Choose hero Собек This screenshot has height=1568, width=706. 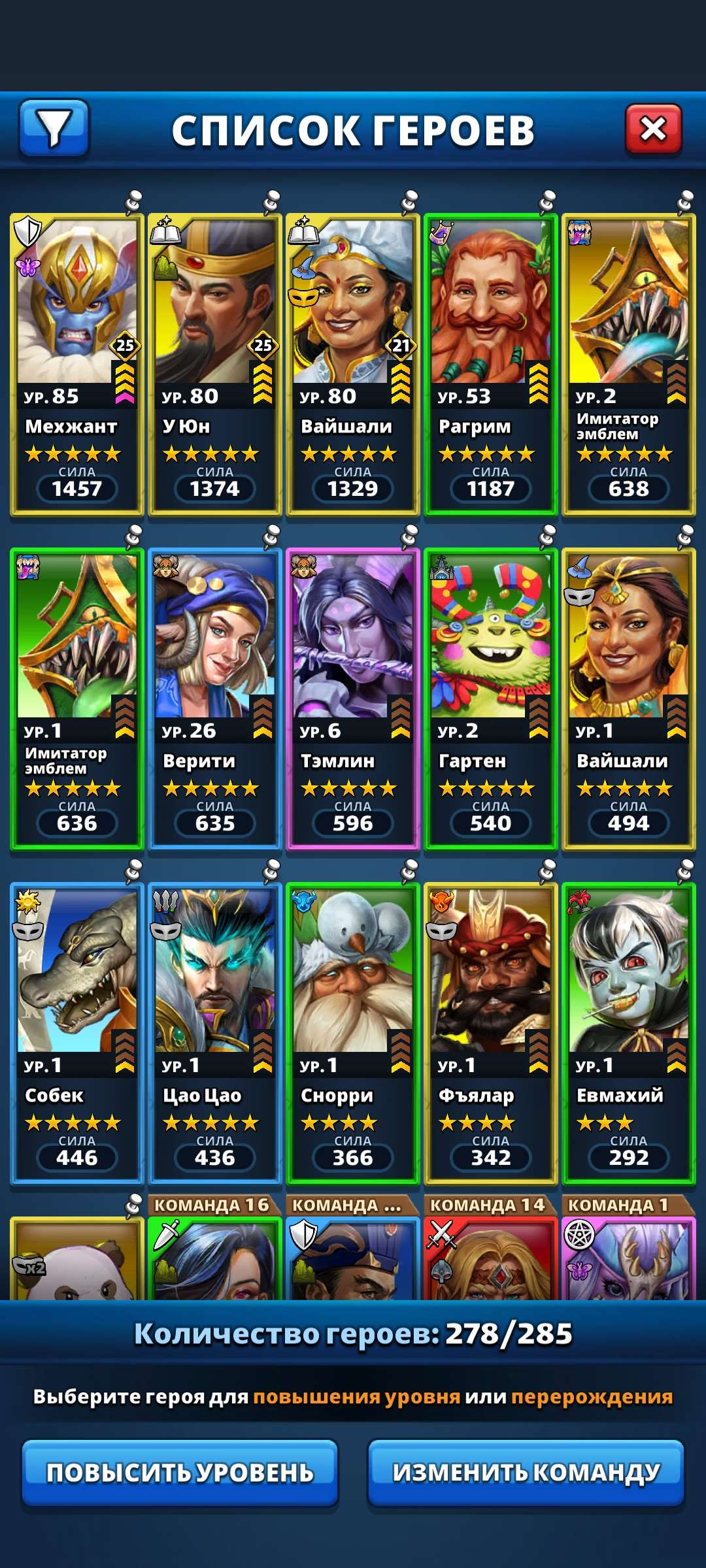[x=76, y=1033]
